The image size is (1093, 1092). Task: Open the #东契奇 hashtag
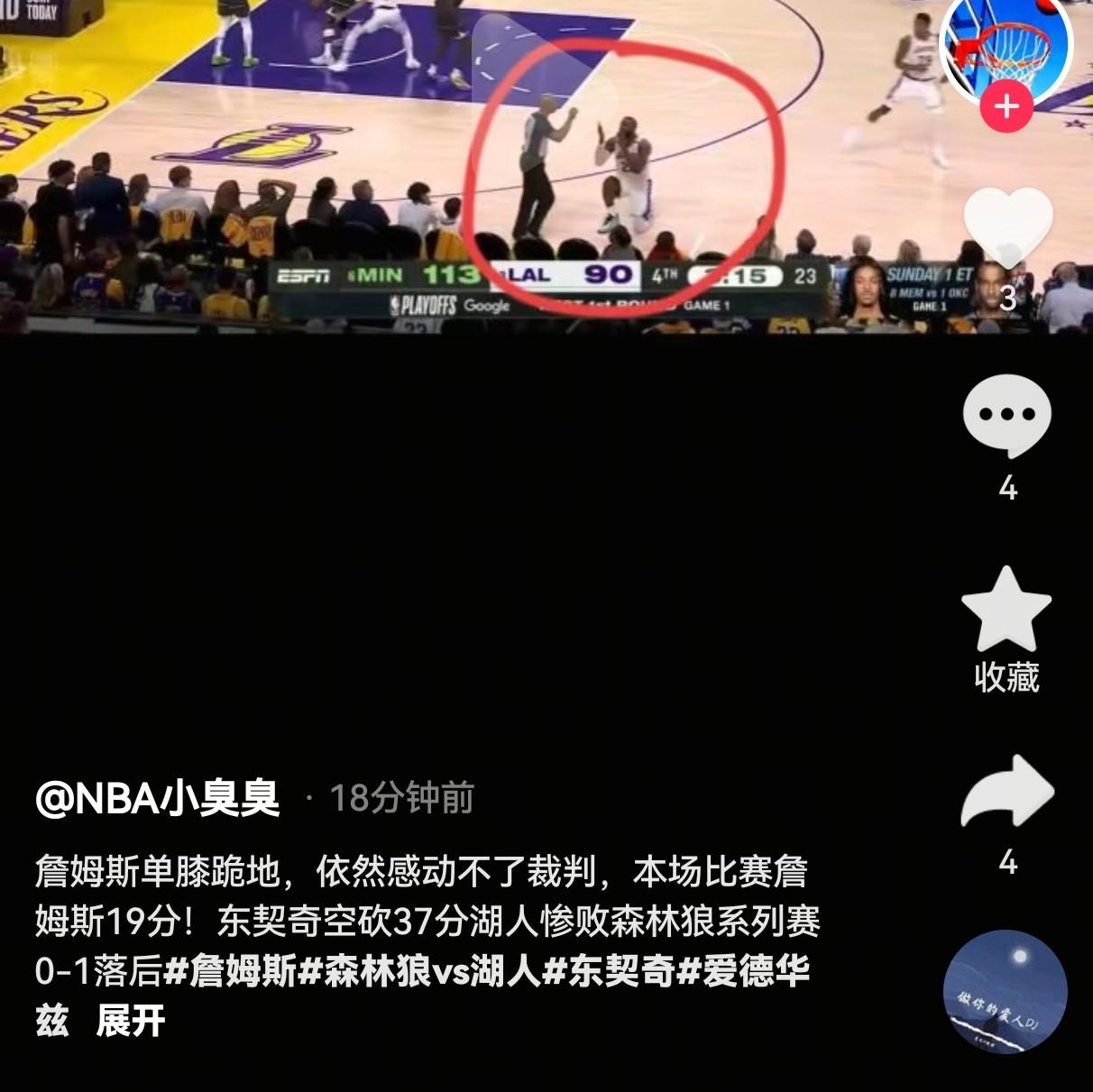[609, 971]
